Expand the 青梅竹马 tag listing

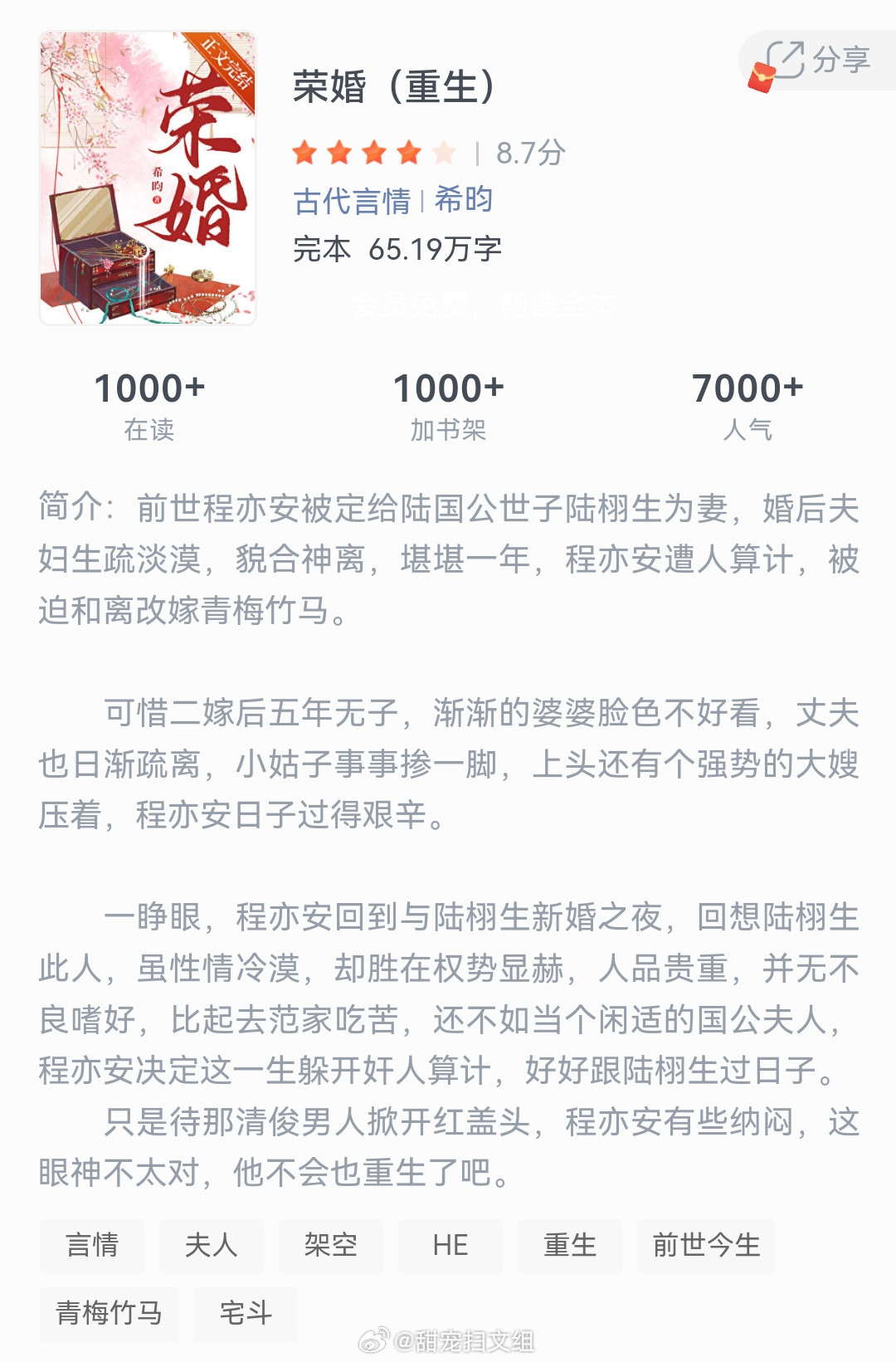pos(109,1314)
